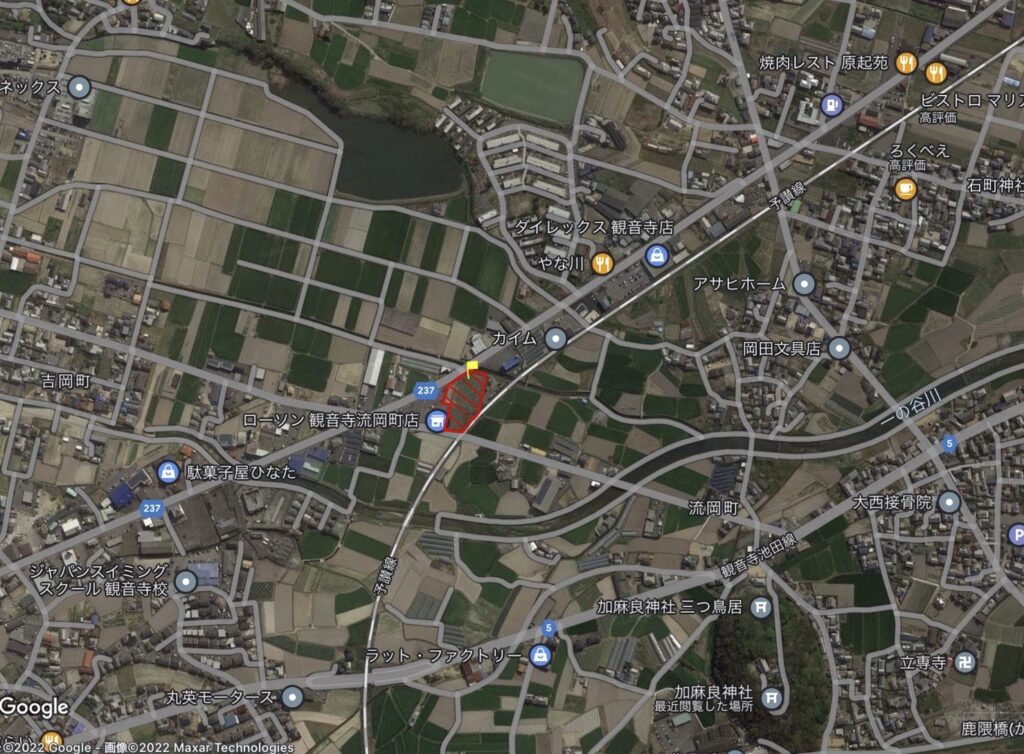
Task: Open the ビストロ マリン restaurant marker
Action: (937, 72)
